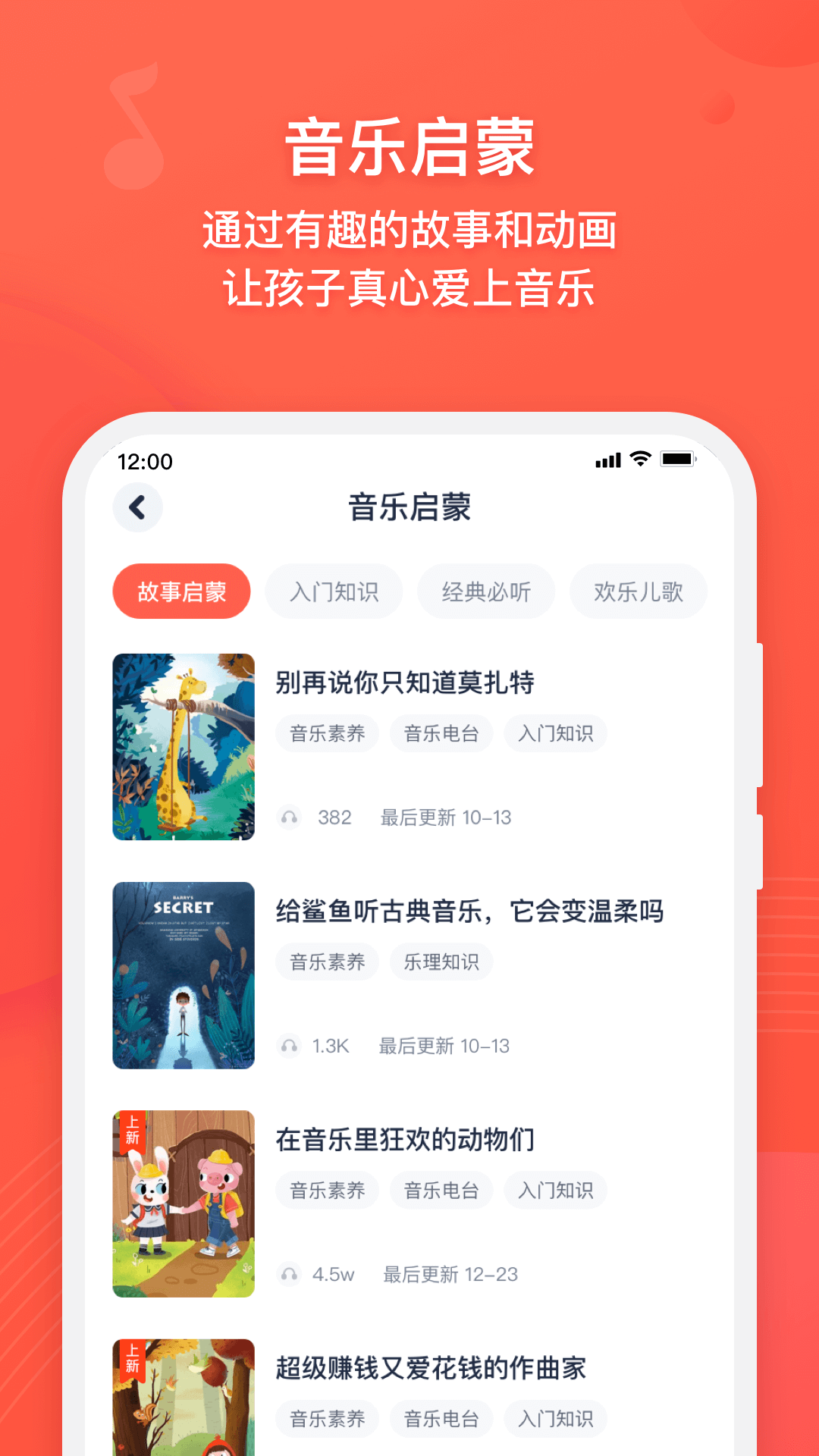Click the headphone icon showing 4.5w listens
819x1456 pixels.
[289, 1275]
